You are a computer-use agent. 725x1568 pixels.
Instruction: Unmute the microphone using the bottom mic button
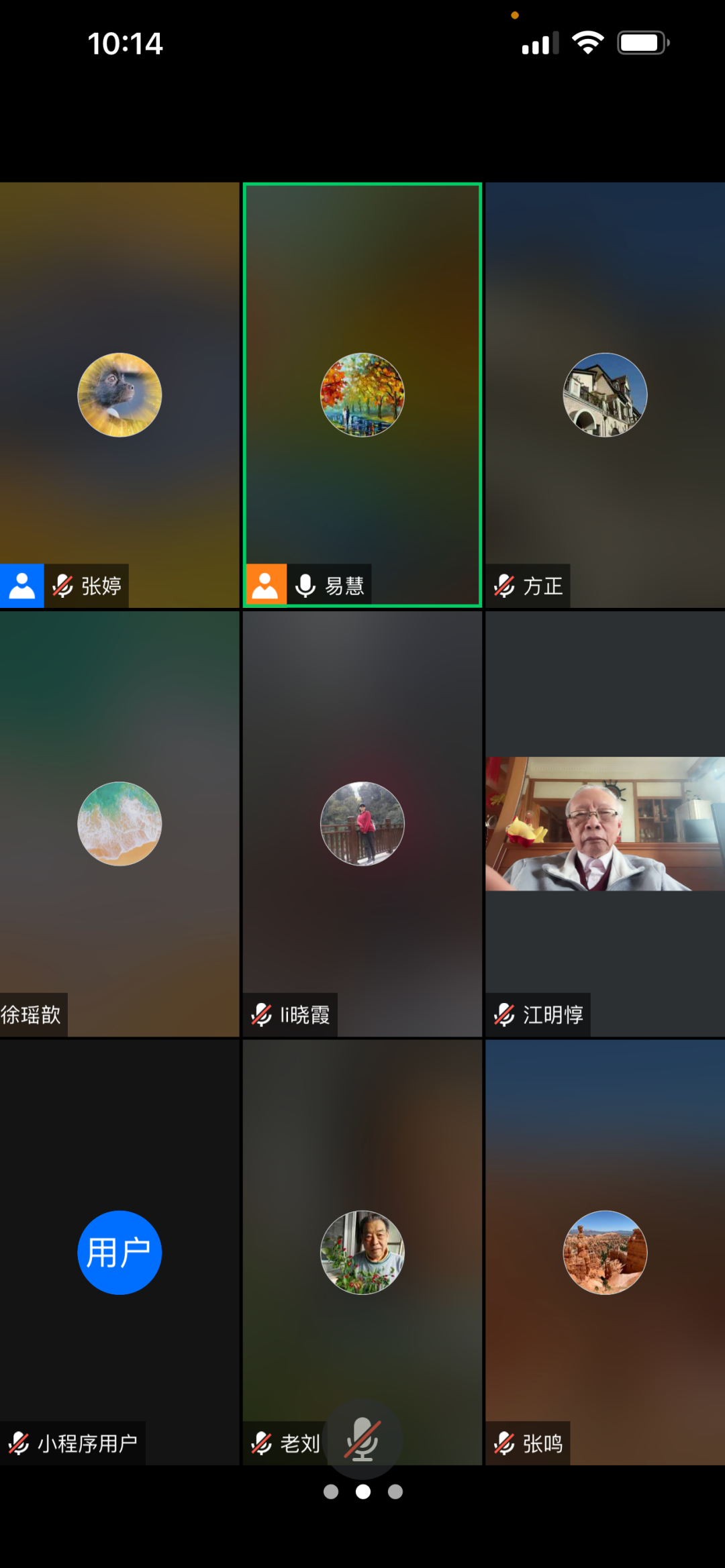pyautogui.click(x=362, y=1439)
